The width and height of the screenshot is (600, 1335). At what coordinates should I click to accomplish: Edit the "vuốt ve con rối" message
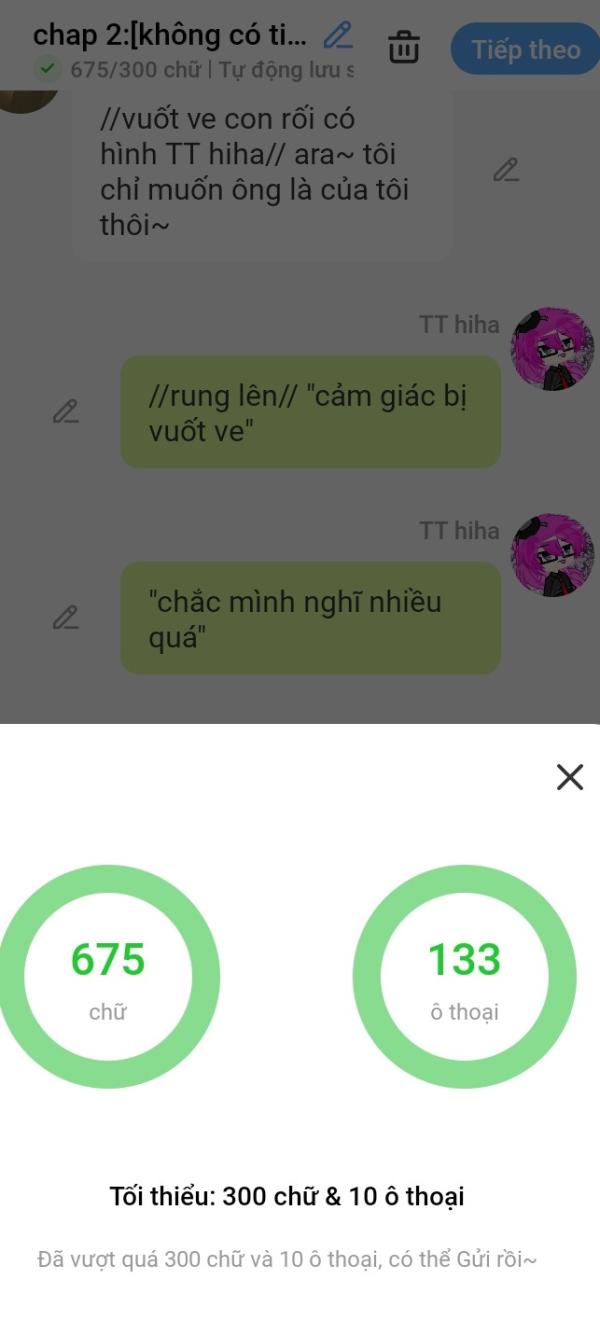[506, 170]
